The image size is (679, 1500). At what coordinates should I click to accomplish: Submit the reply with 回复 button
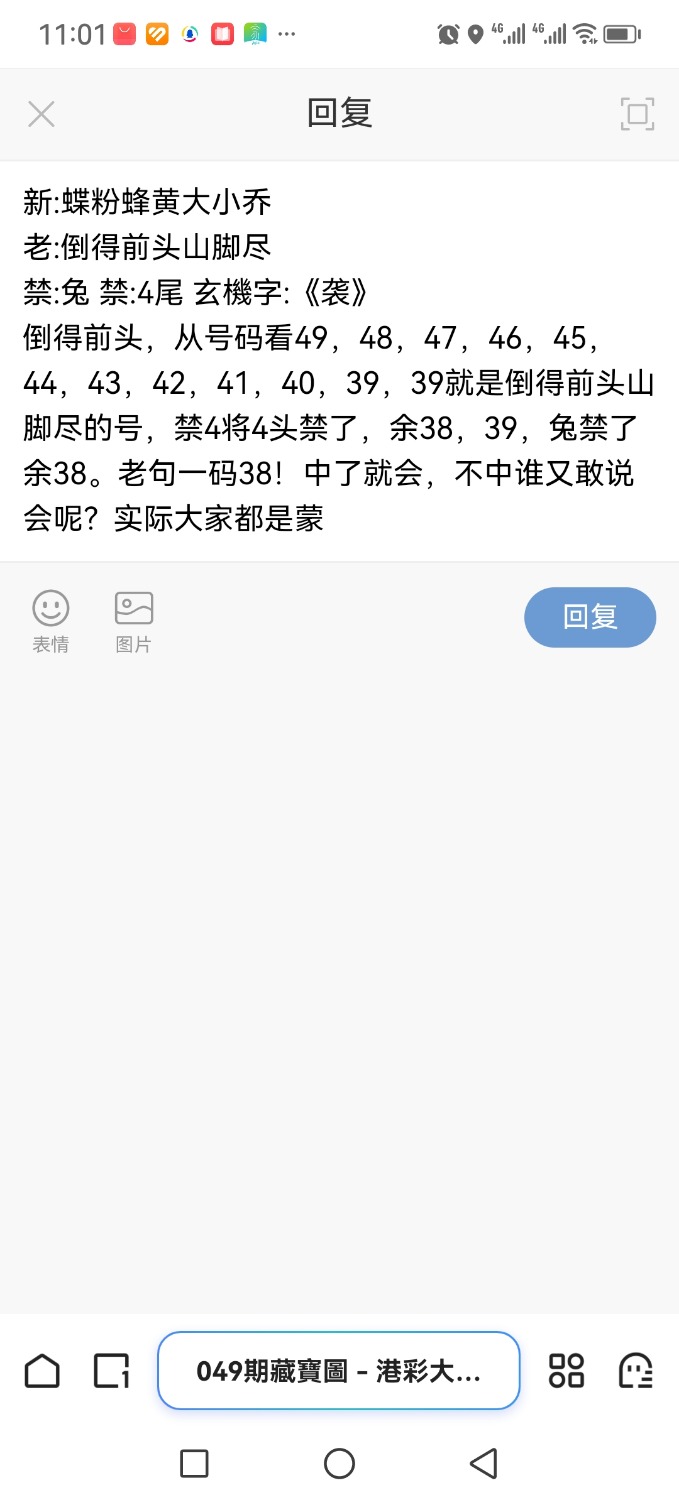point(590,617)
